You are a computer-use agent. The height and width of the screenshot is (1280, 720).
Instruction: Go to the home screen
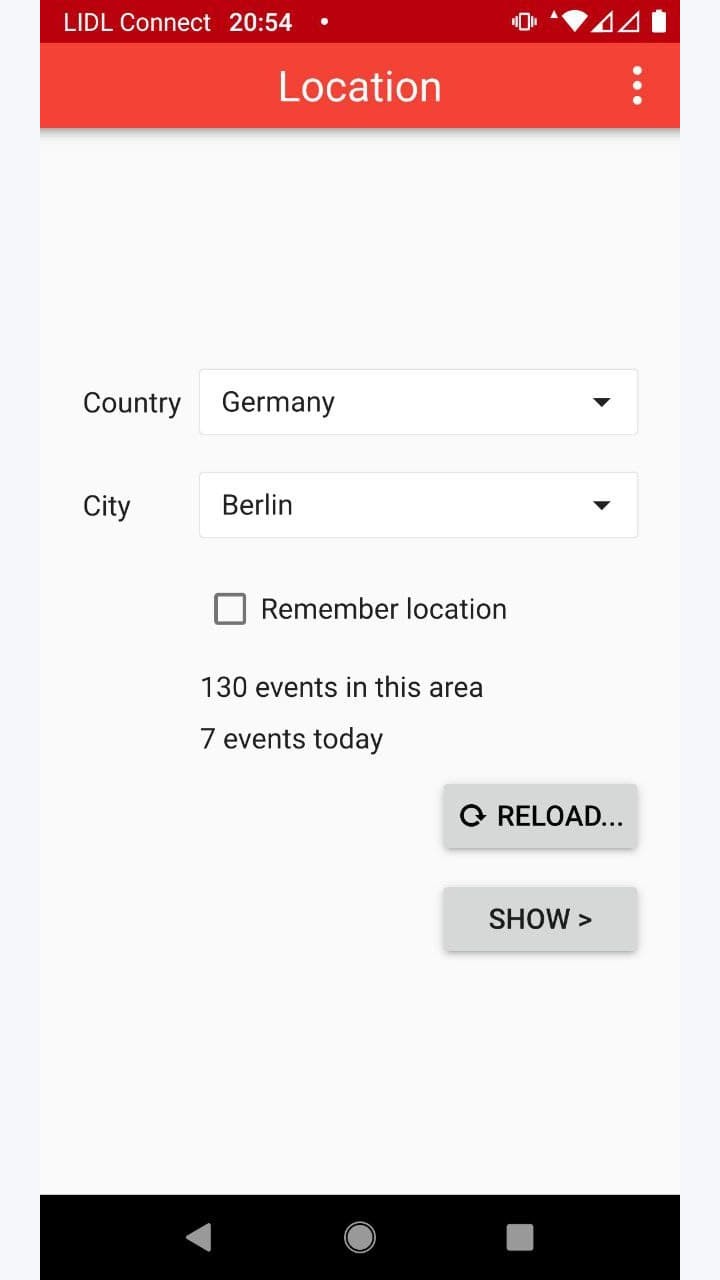(x=360, y=1237)
